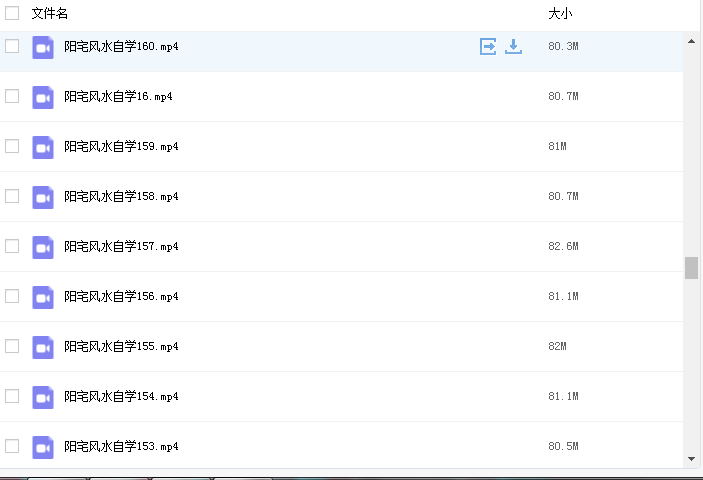This screenshot has height=480, width=703.
Task: Download 阳宅风水自学160.mp4
Action: (513, 46)
